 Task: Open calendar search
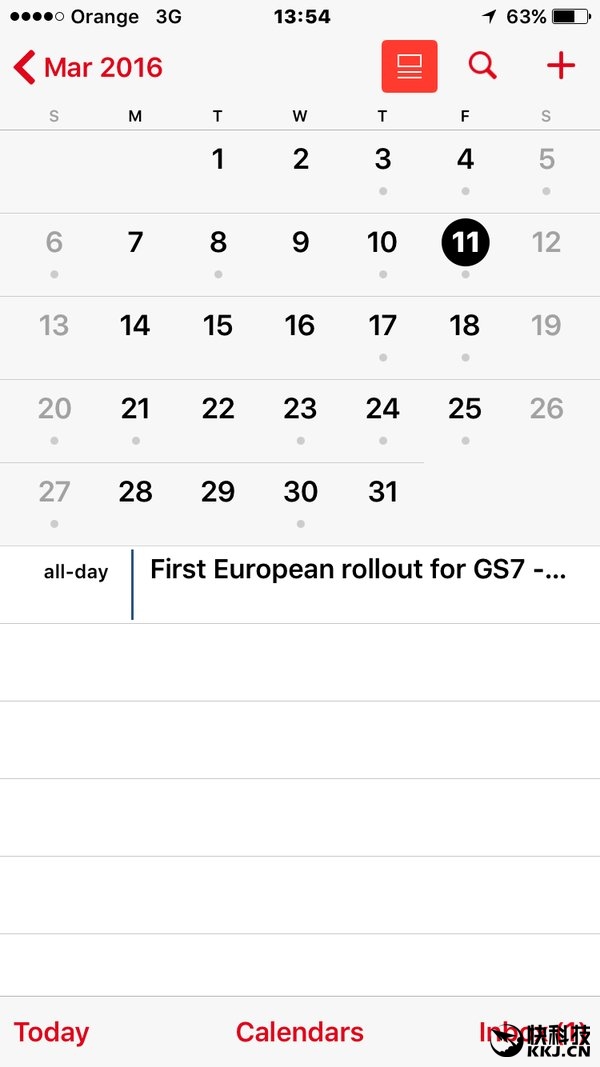coord(482,66)
